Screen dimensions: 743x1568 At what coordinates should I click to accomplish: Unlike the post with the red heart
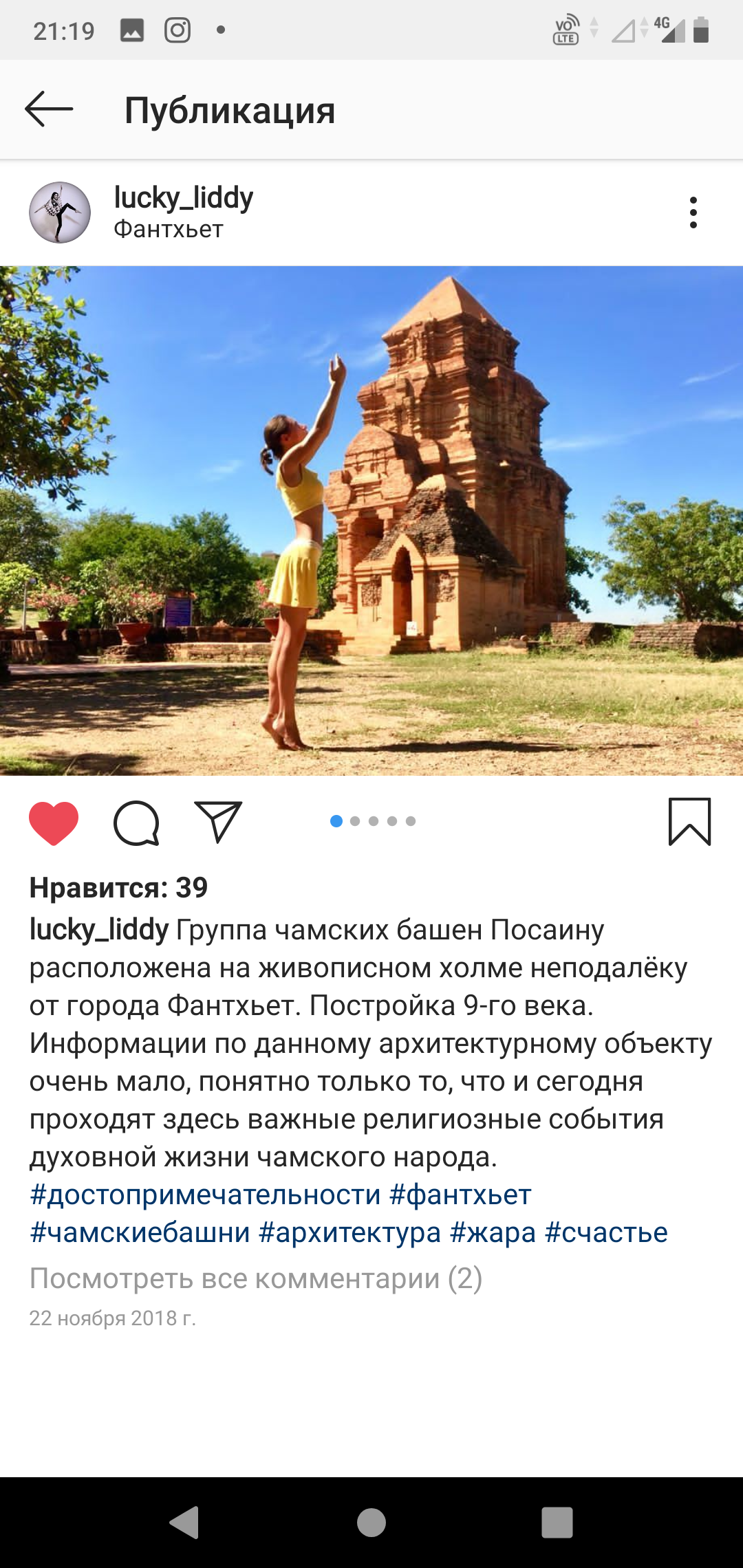54,823
